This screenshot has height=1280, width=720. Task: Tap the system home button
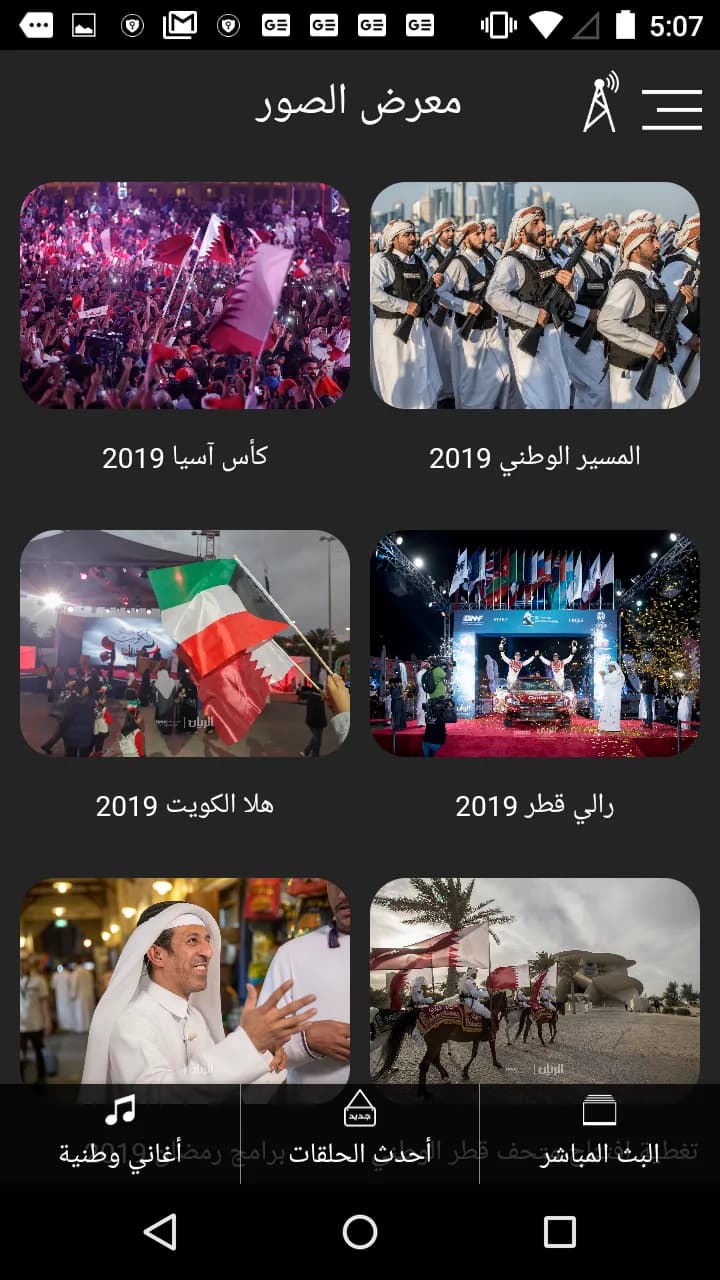(360, 1232)
